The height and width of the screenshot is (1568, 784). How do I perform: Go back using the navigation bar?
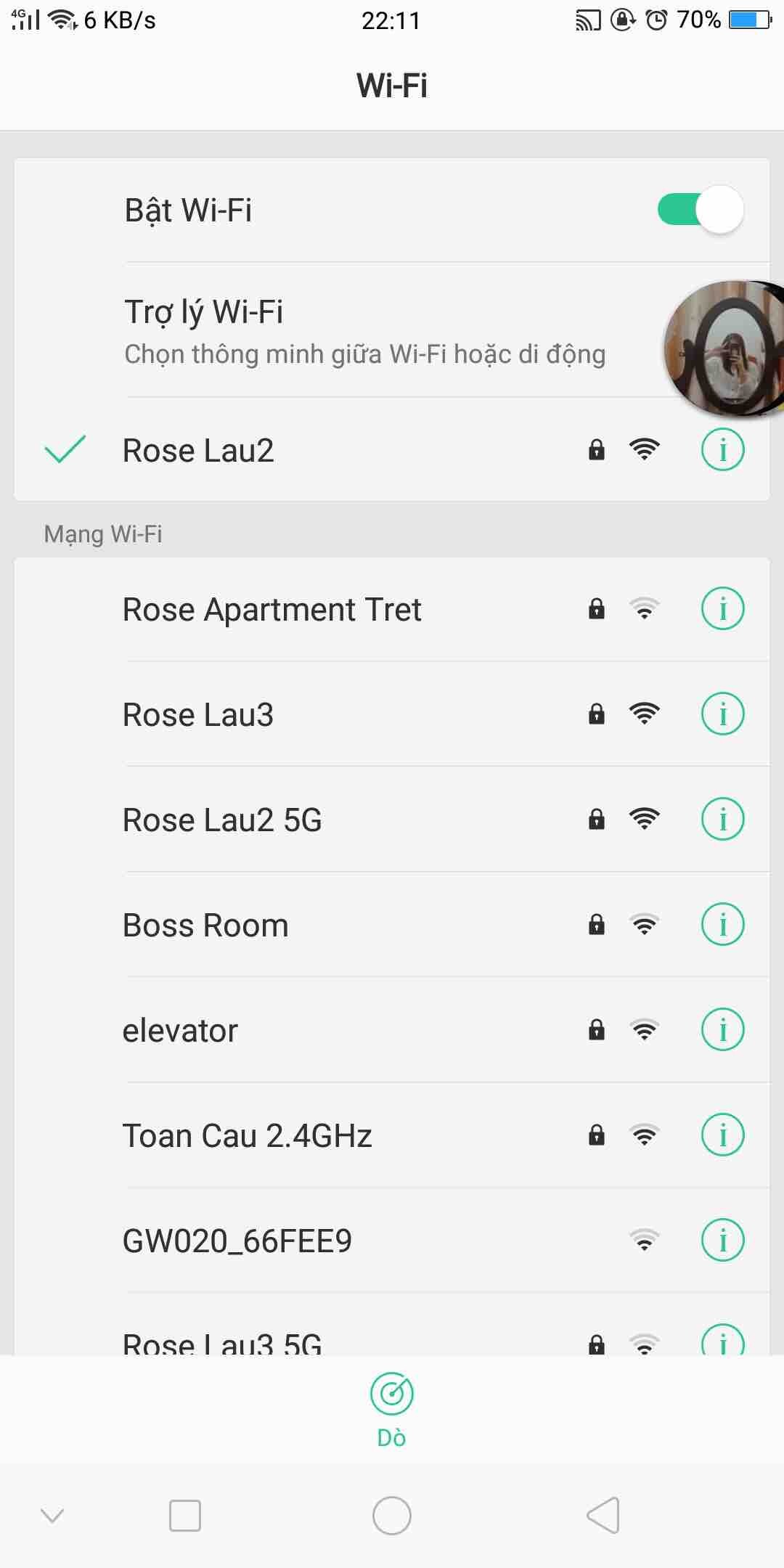603,1516
